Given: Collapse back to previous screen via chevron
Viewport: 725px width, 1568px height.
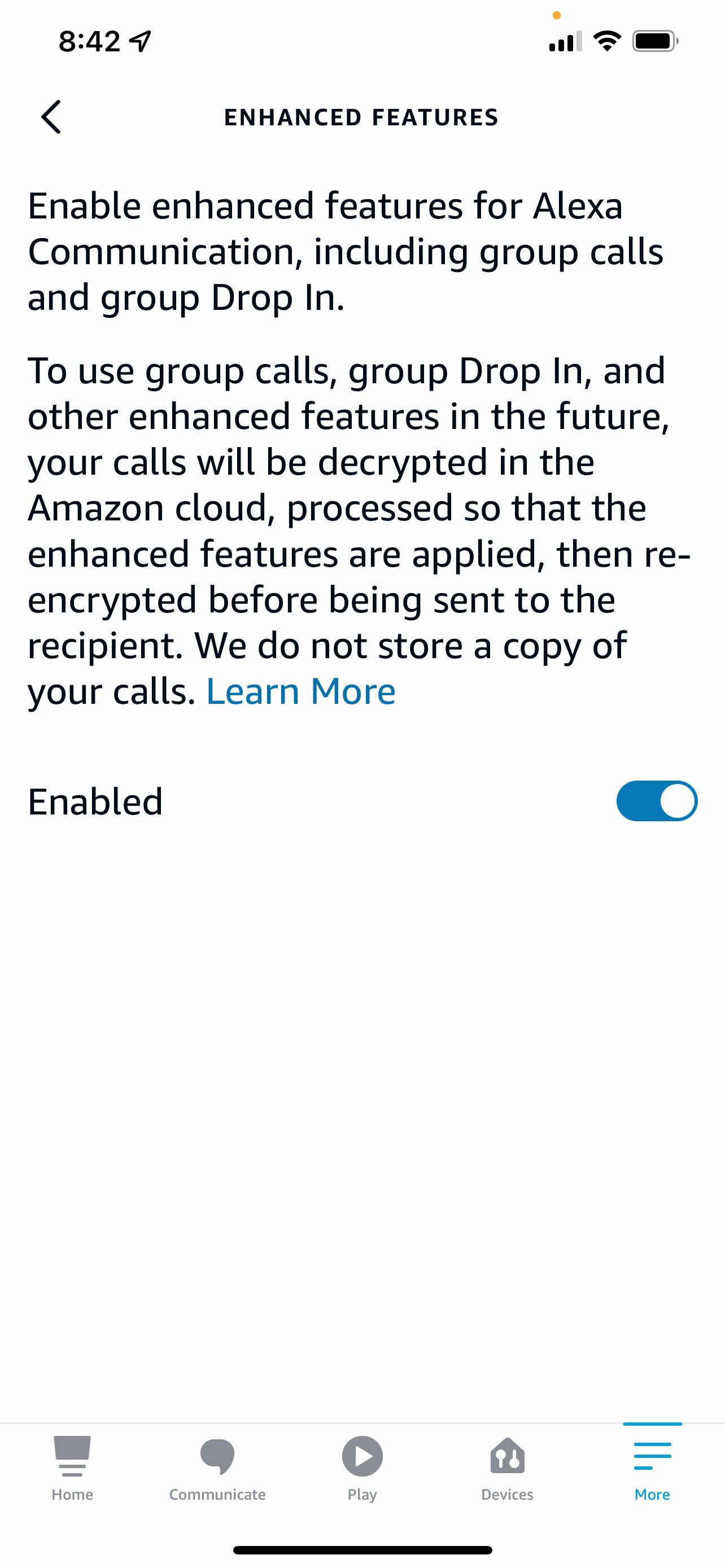Looking at the screenshot, I should coord(51,117).
